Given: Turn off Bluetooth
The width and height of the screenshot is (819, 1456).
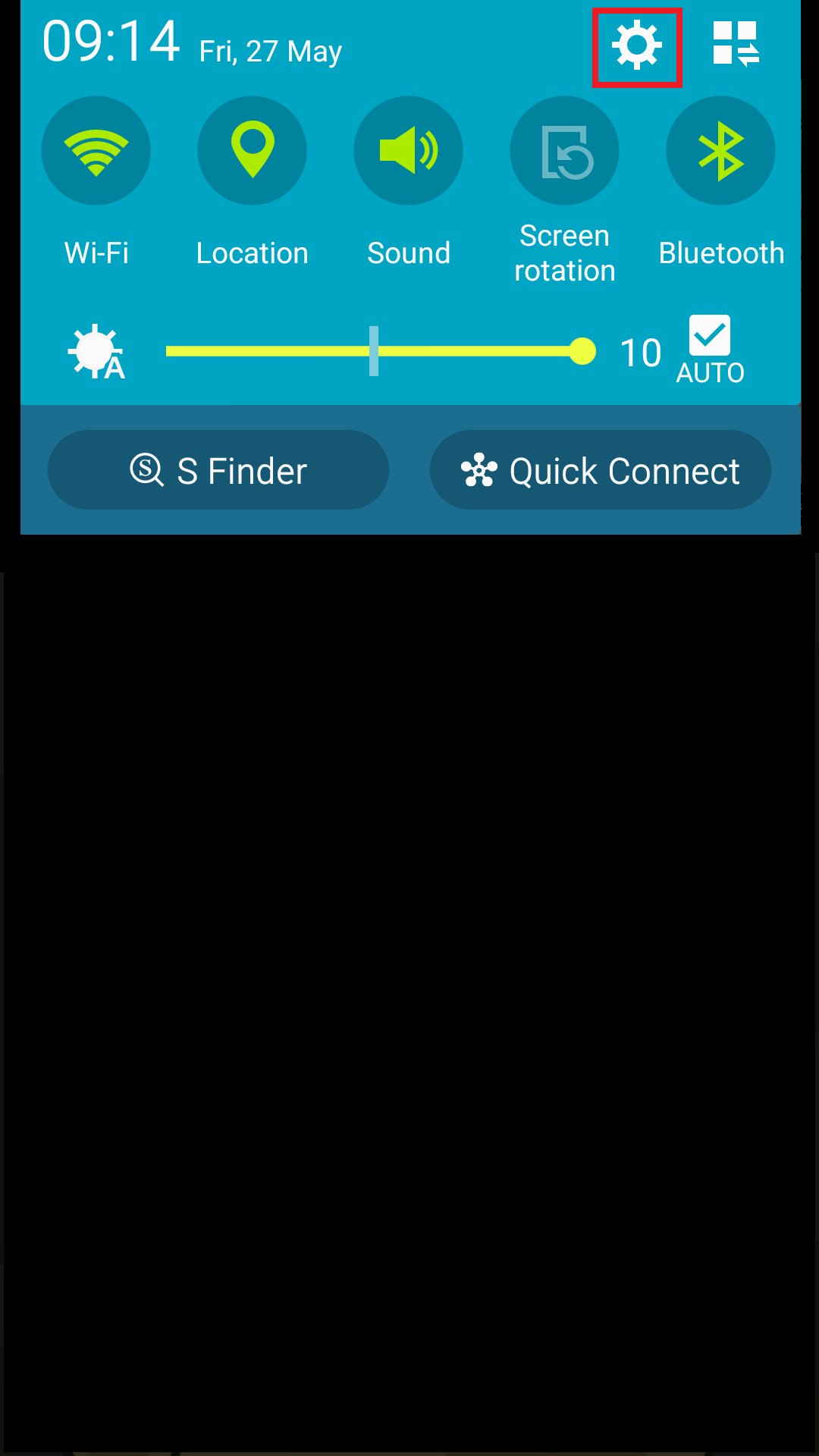Looking at the screenshot, I should pos(721,150).
